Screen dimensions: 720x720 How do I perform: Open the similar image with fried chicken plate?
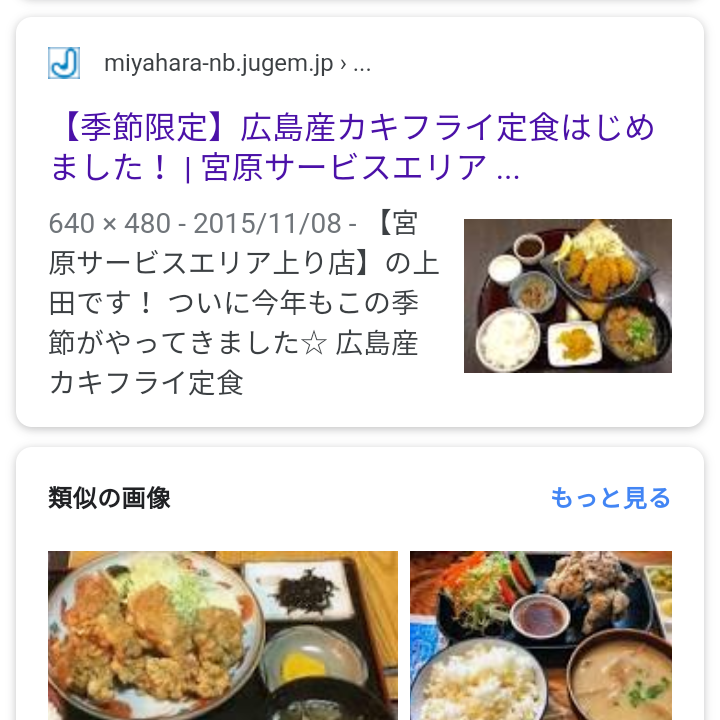[x=222, y=635]
